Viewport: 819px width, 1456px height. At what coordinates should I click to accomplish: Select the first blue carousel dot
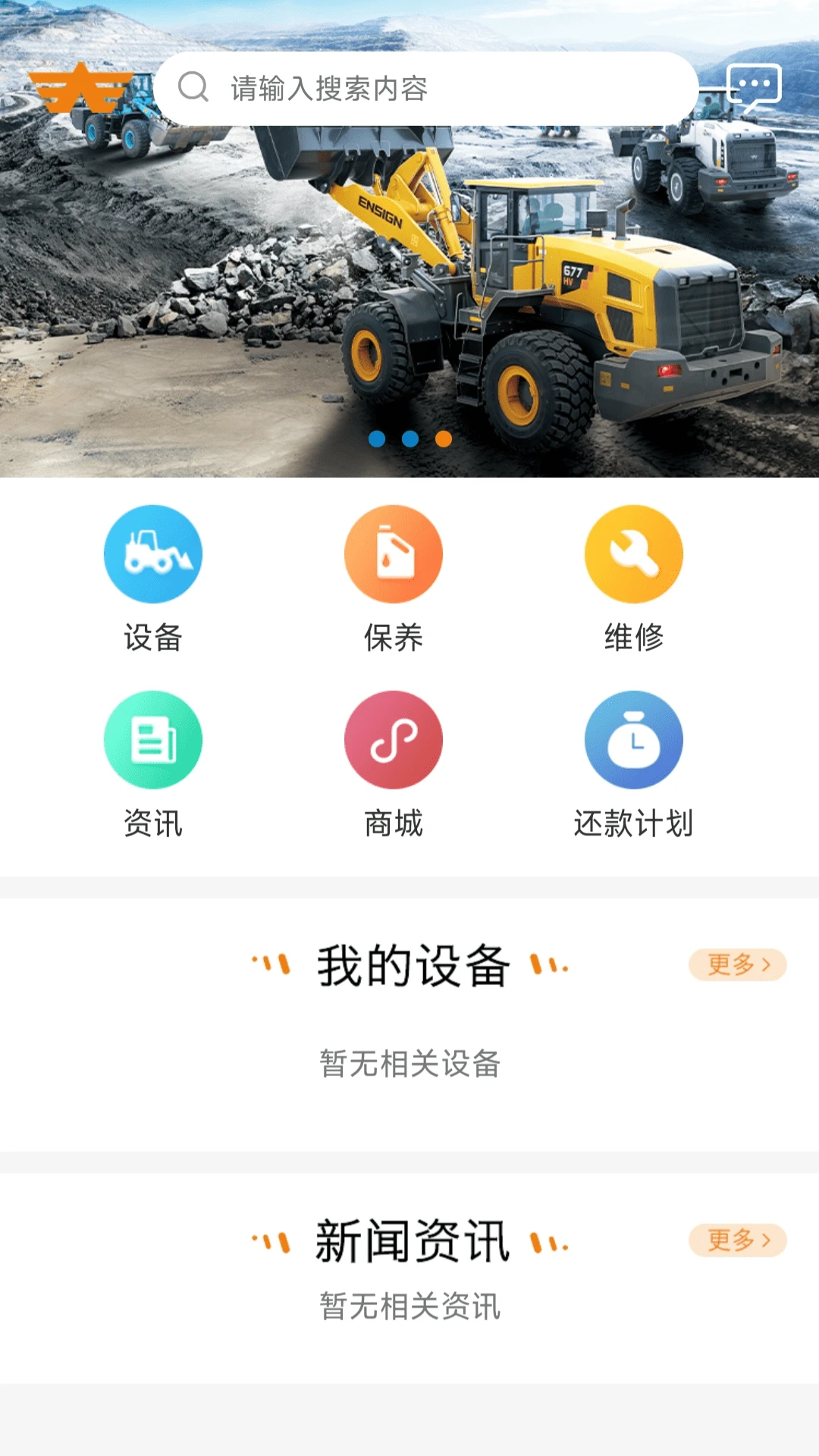377,438
